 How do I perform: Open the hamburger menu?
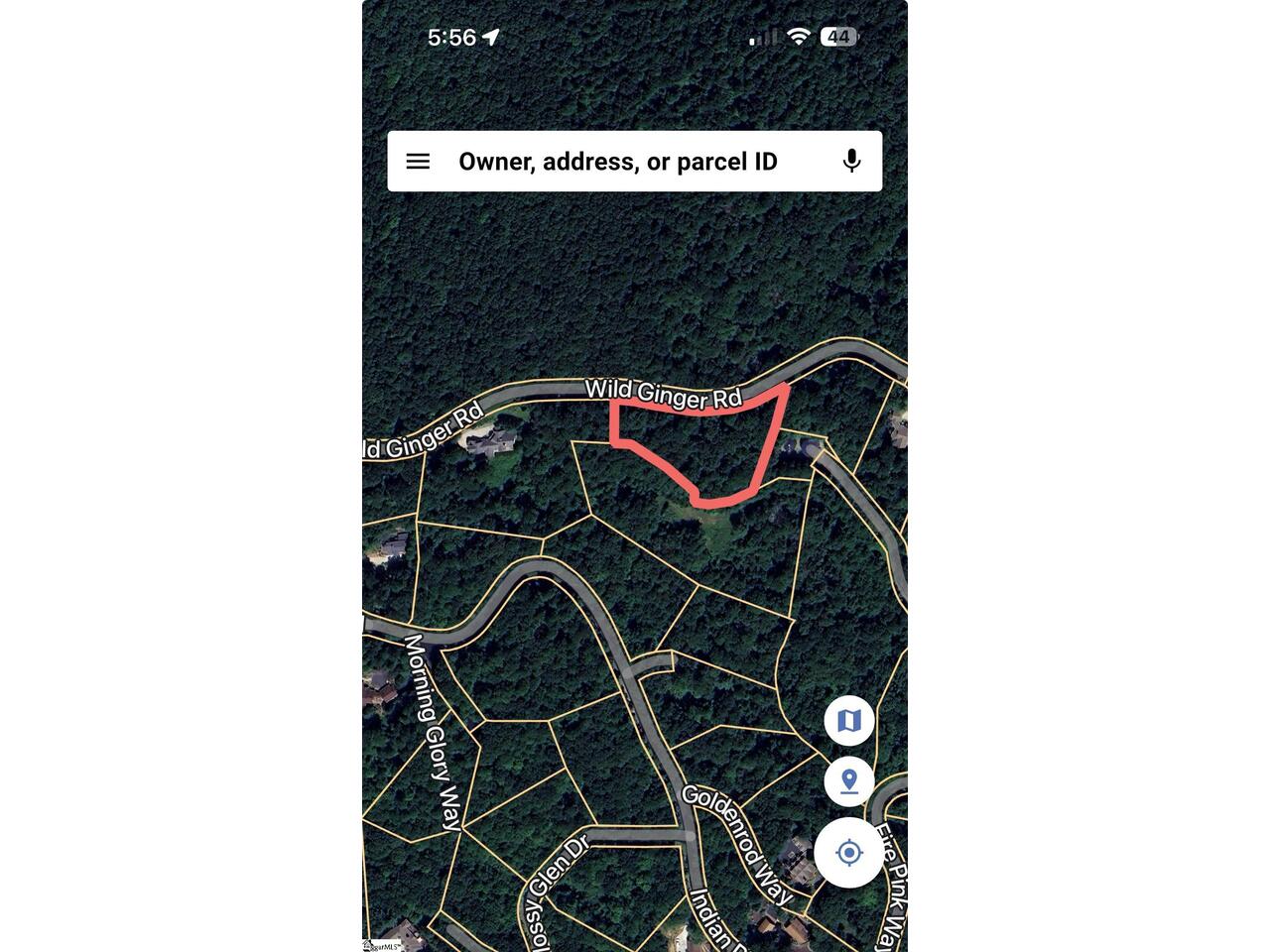418,162
